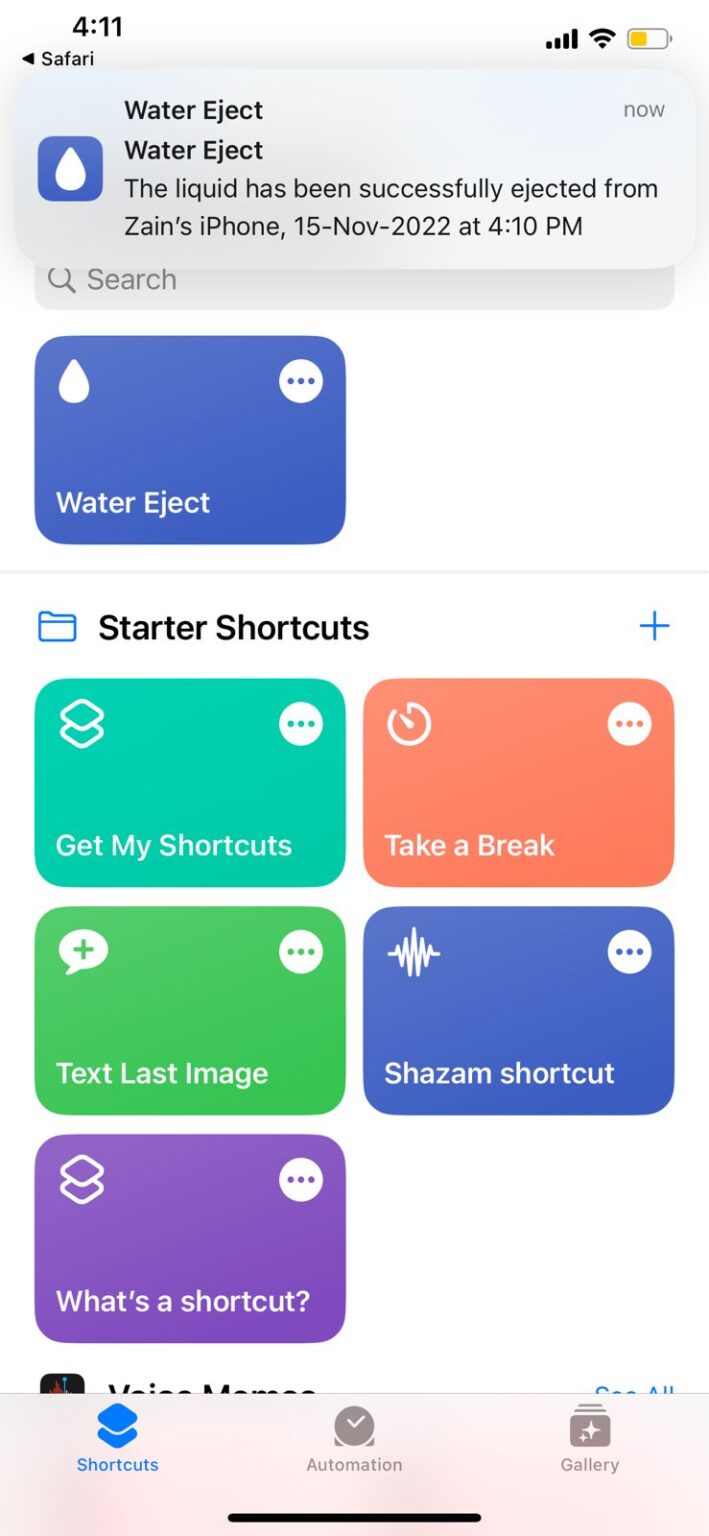Open Water Eject's three-dot edit menu
Image resolution: width=709 pixels, height=1536 pixels.
pyautogui.click(x=300, y=381)
